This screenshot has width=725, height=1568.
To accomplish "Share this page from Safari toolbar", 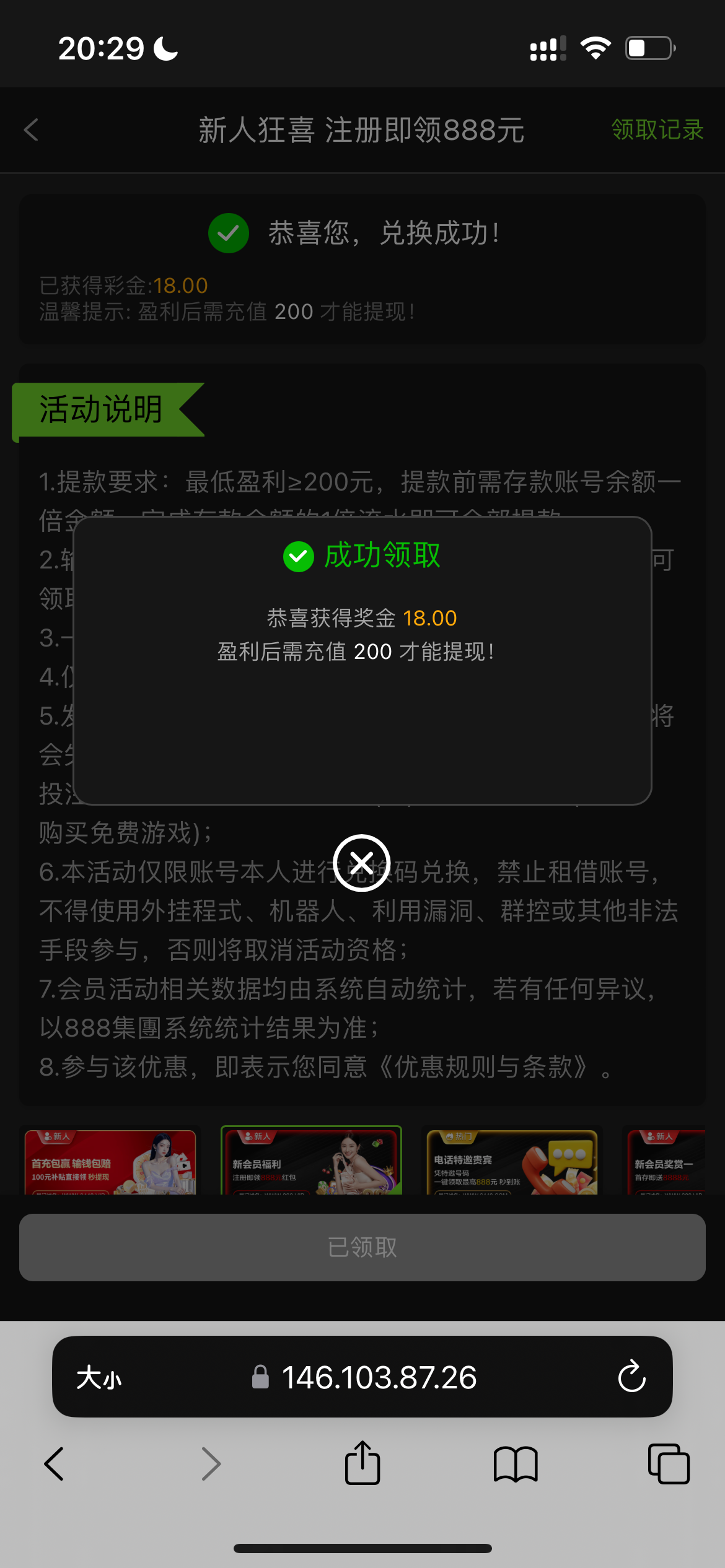I will click(x=362, y=1463).
